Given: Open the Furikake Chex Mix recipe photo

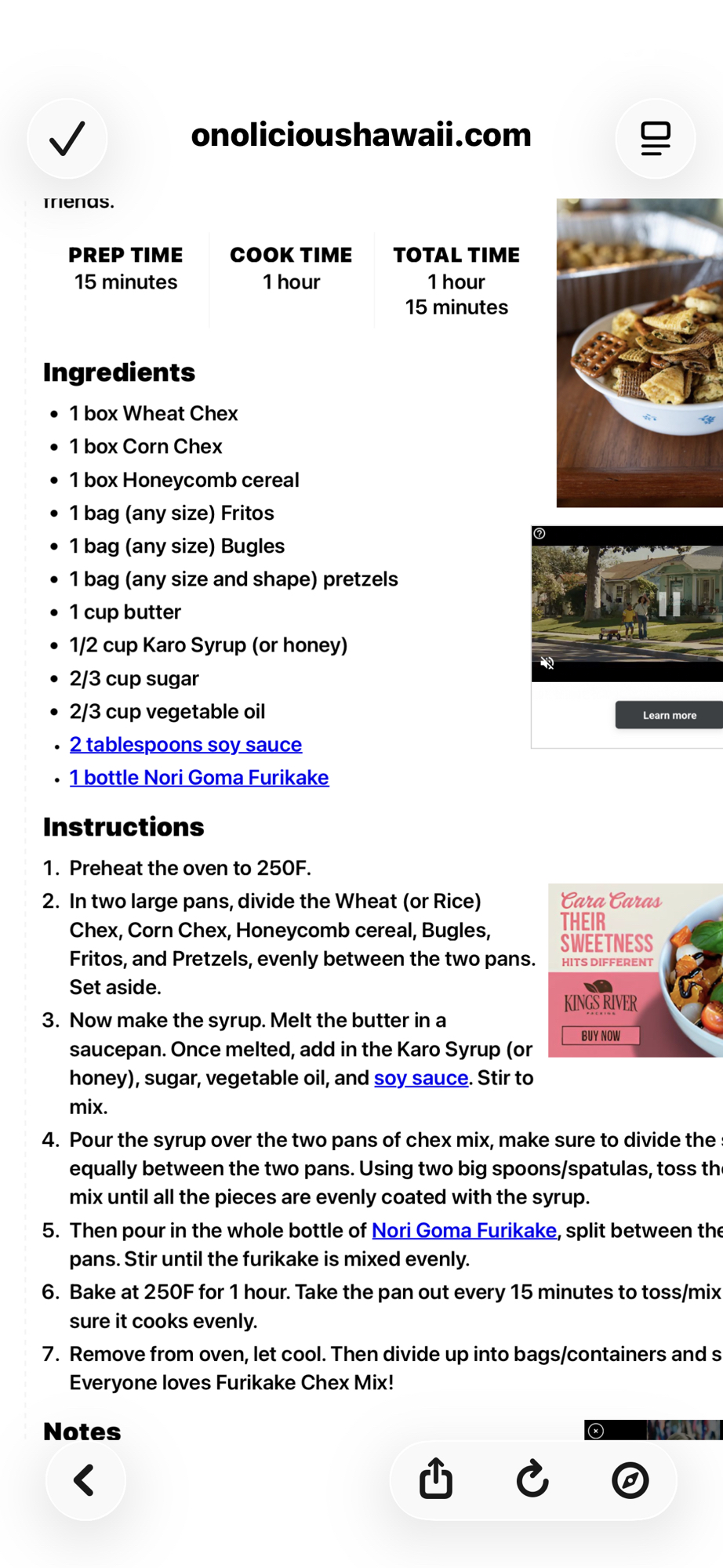Looking at the screenshot, I should 640,353.
